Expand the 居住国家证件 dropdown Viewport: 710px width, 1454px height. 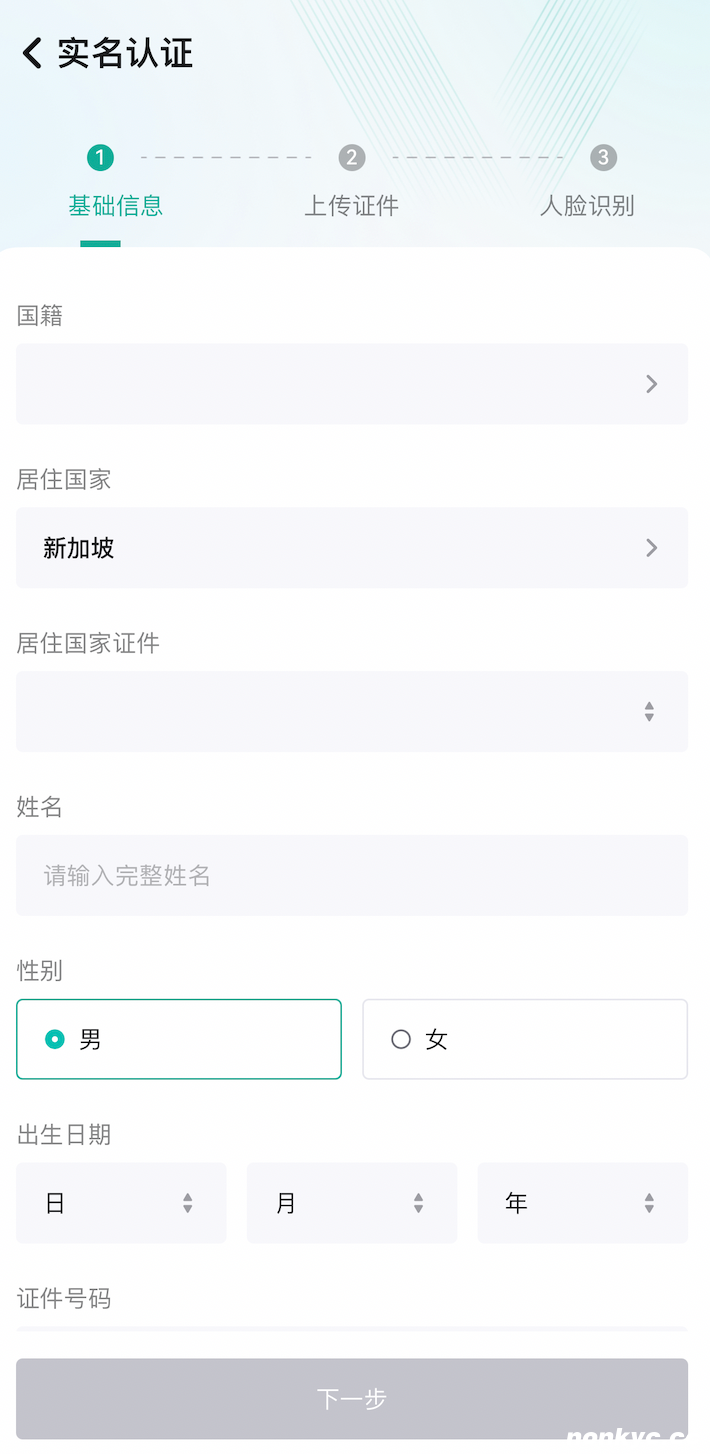[352, 712]
